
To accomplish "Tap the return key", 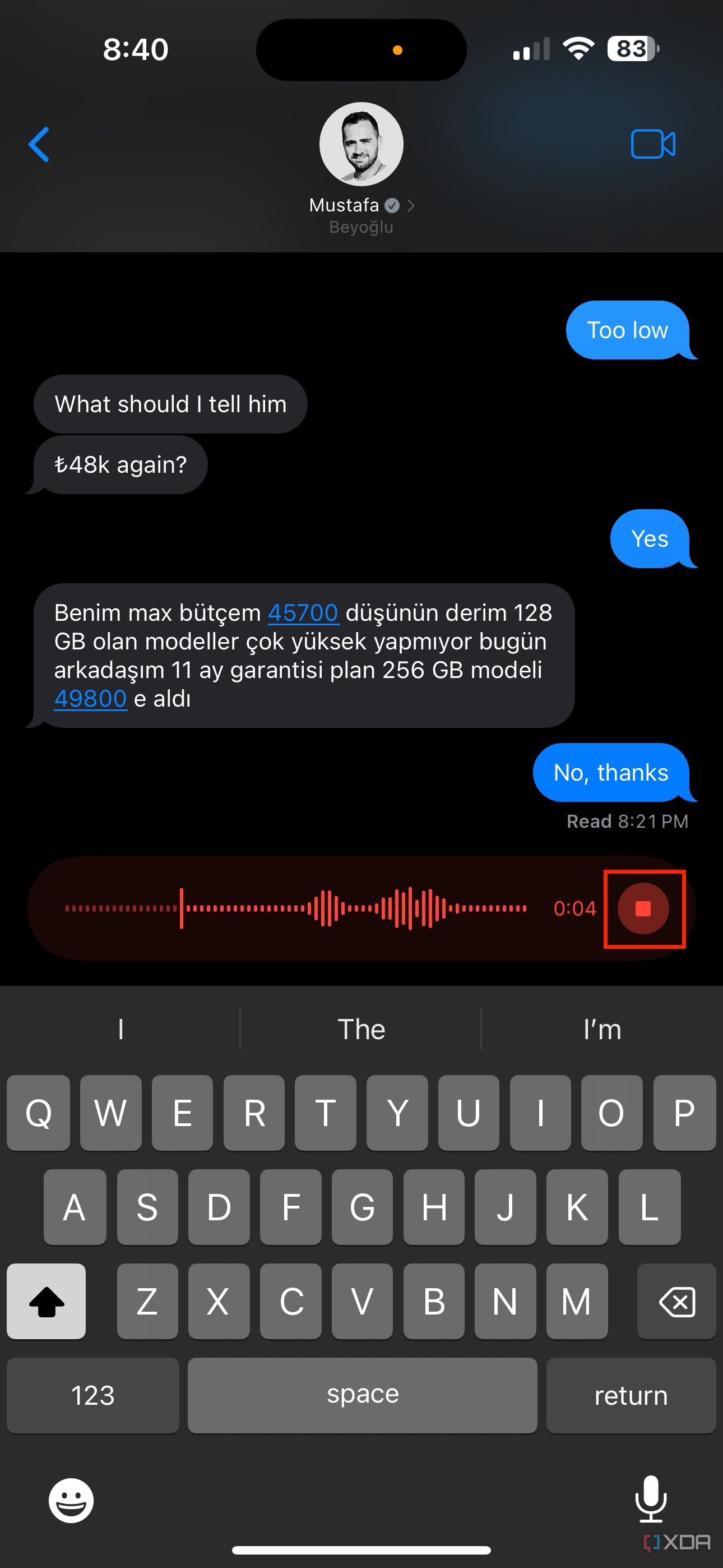I will coord(631,1395).
